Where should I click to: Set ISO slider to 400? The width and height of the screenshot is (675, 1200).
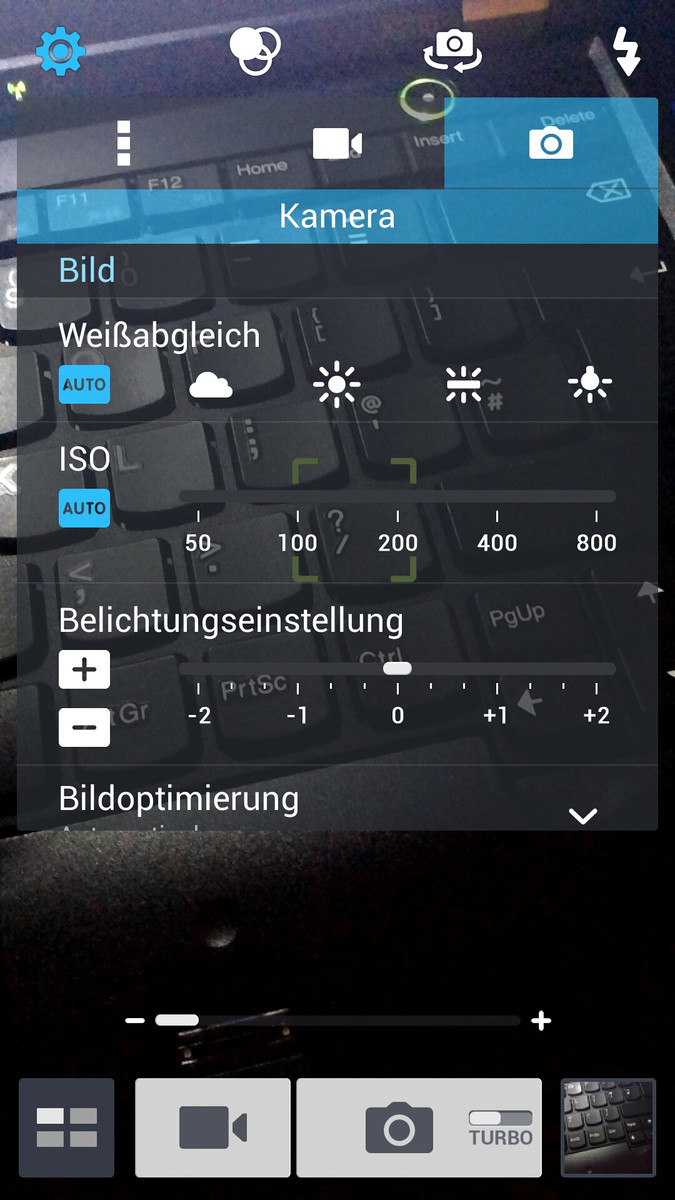[497, 497]
